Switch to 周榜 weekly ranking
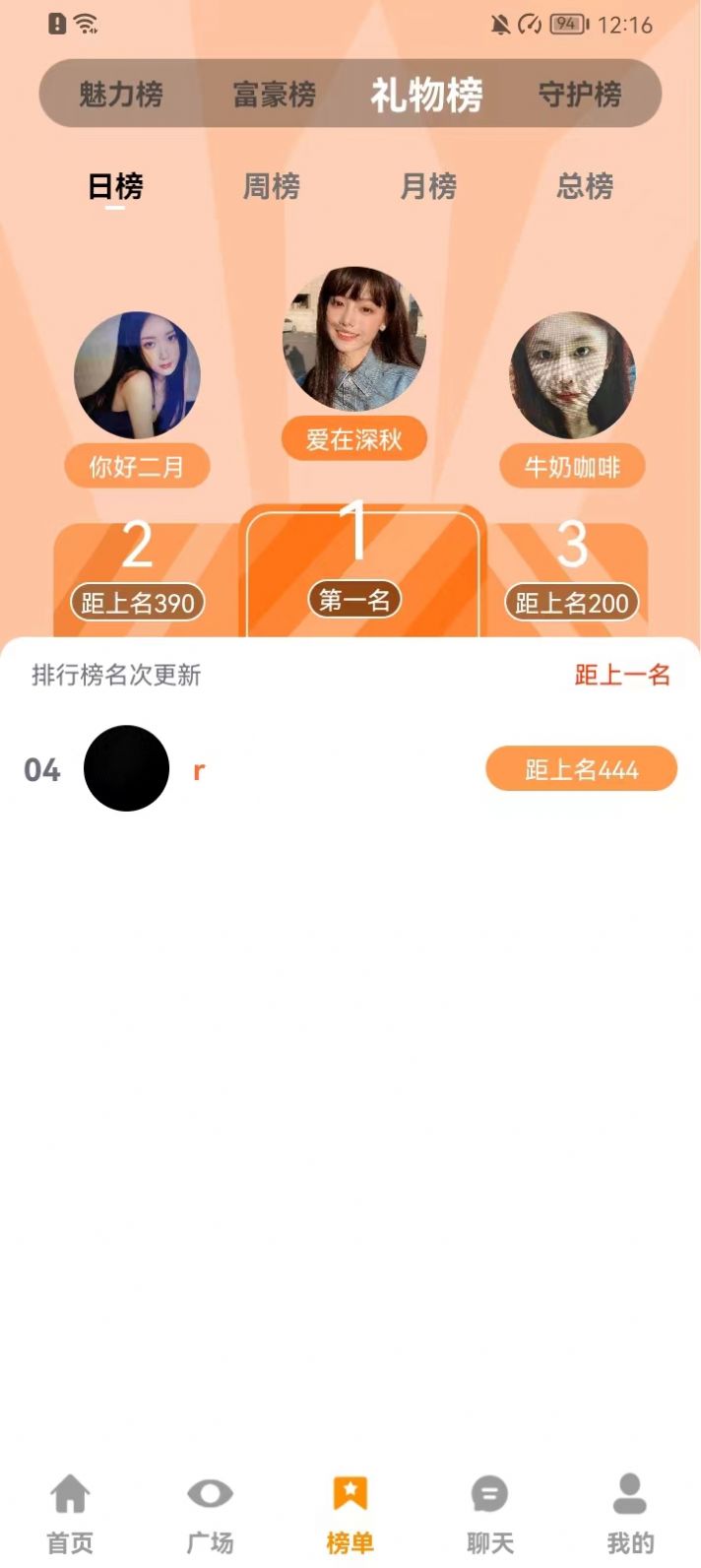This screenshot has height=1568, width=701. tap(271, 186)
